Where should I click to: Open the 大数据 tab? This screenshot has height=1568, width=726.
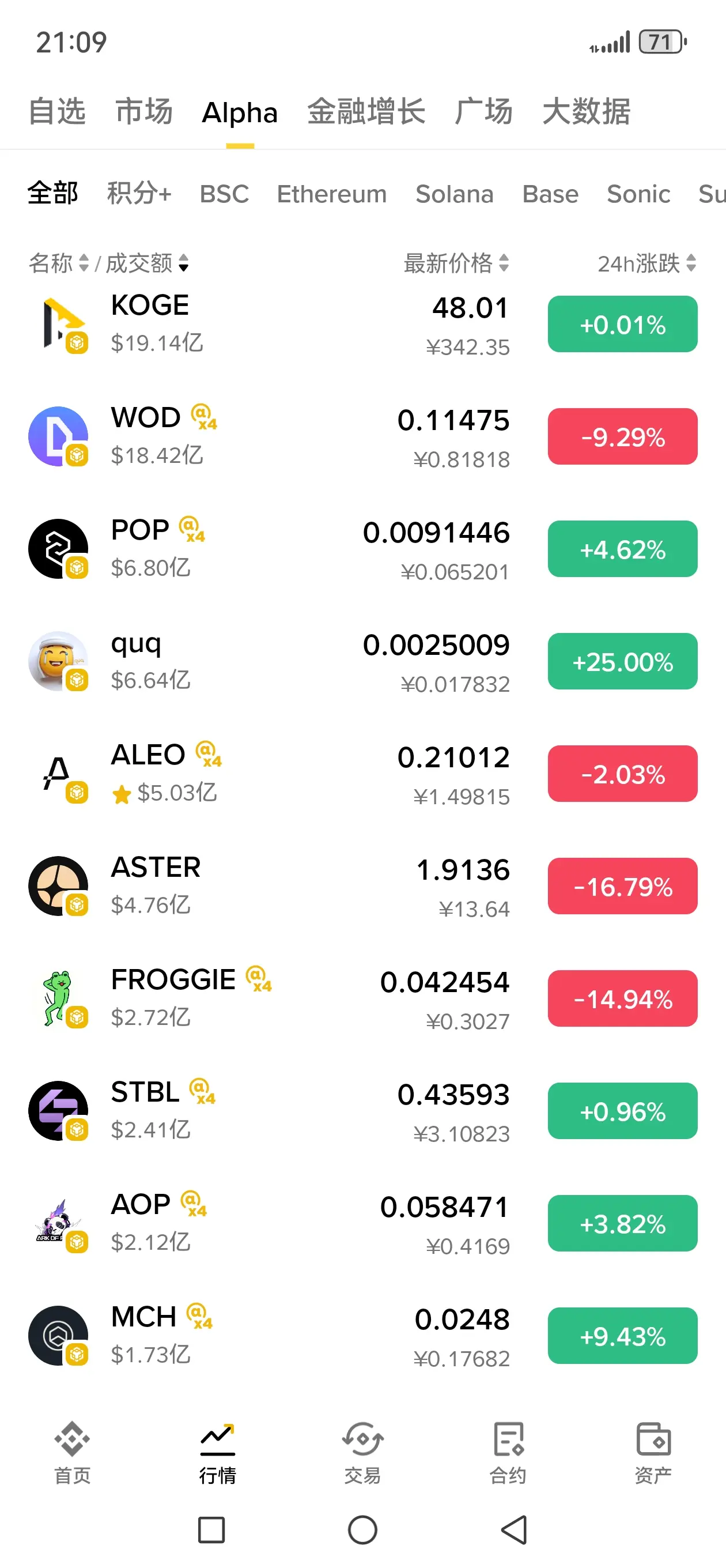click(586, 112)
